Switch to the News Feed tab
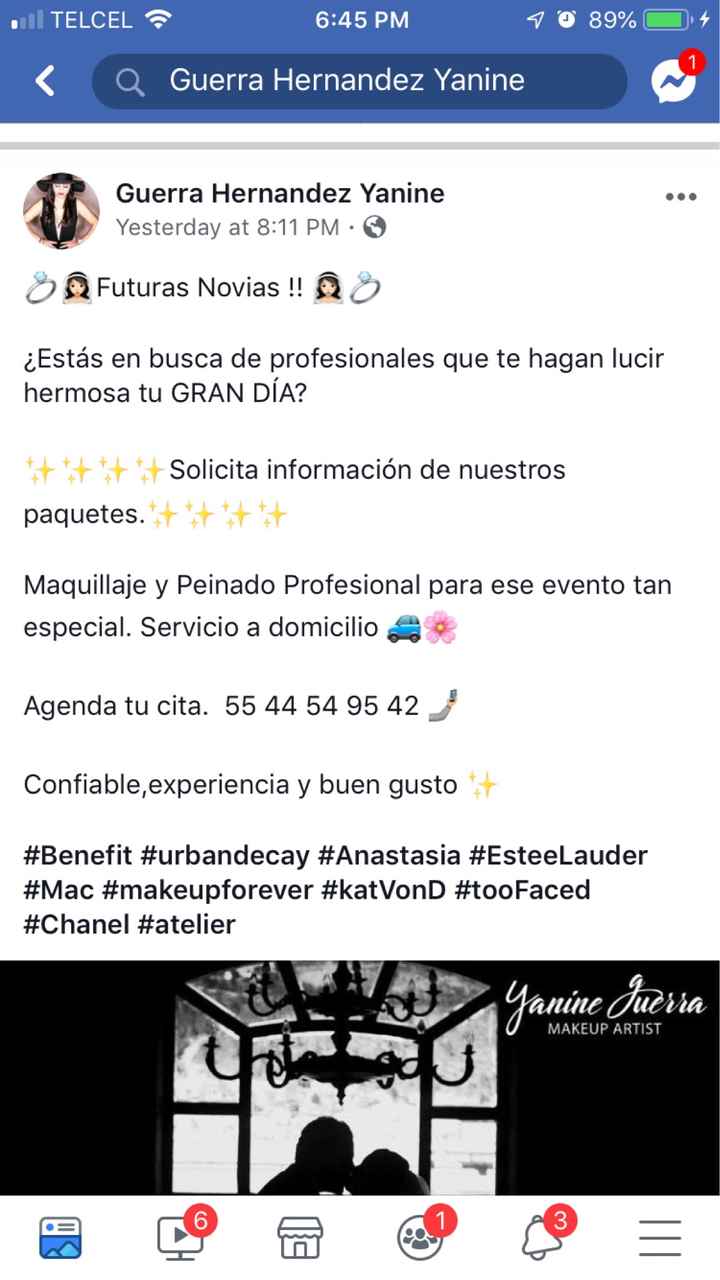The image size is (720, 1280). coord(60,1238)
